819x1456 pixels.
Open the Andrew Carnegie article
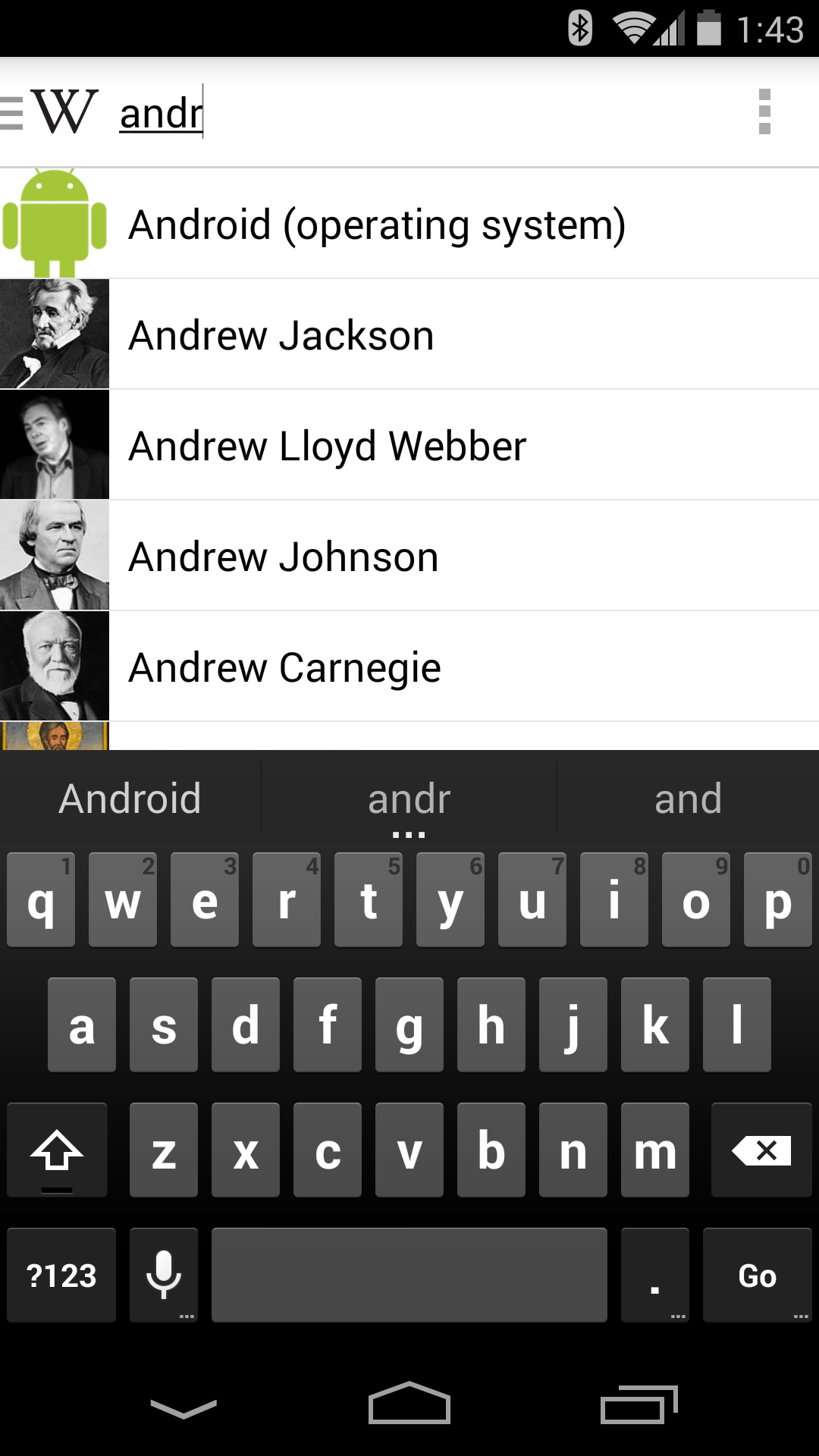[284, 667]
